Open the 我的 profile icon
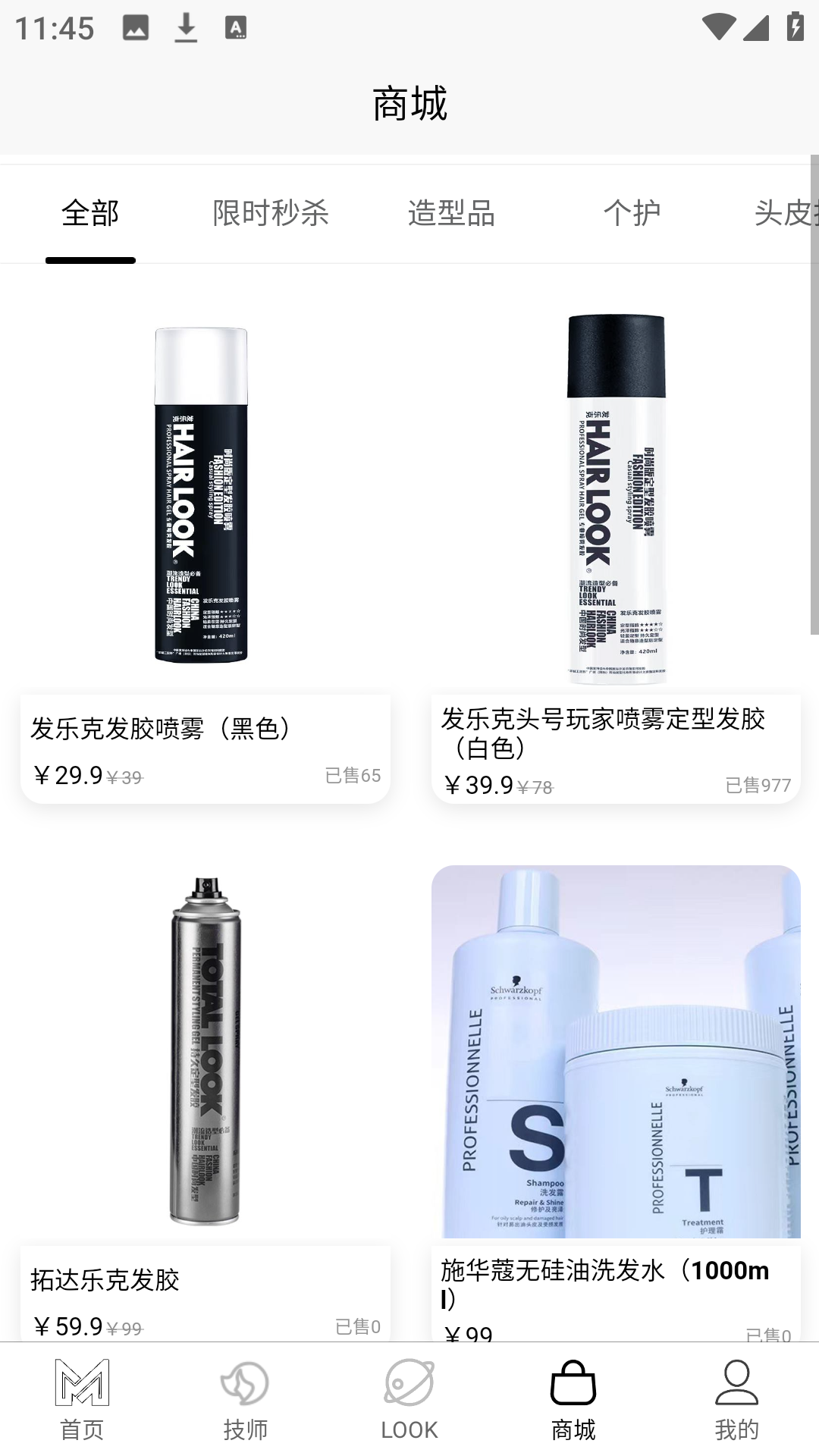 pos(736,1384)
